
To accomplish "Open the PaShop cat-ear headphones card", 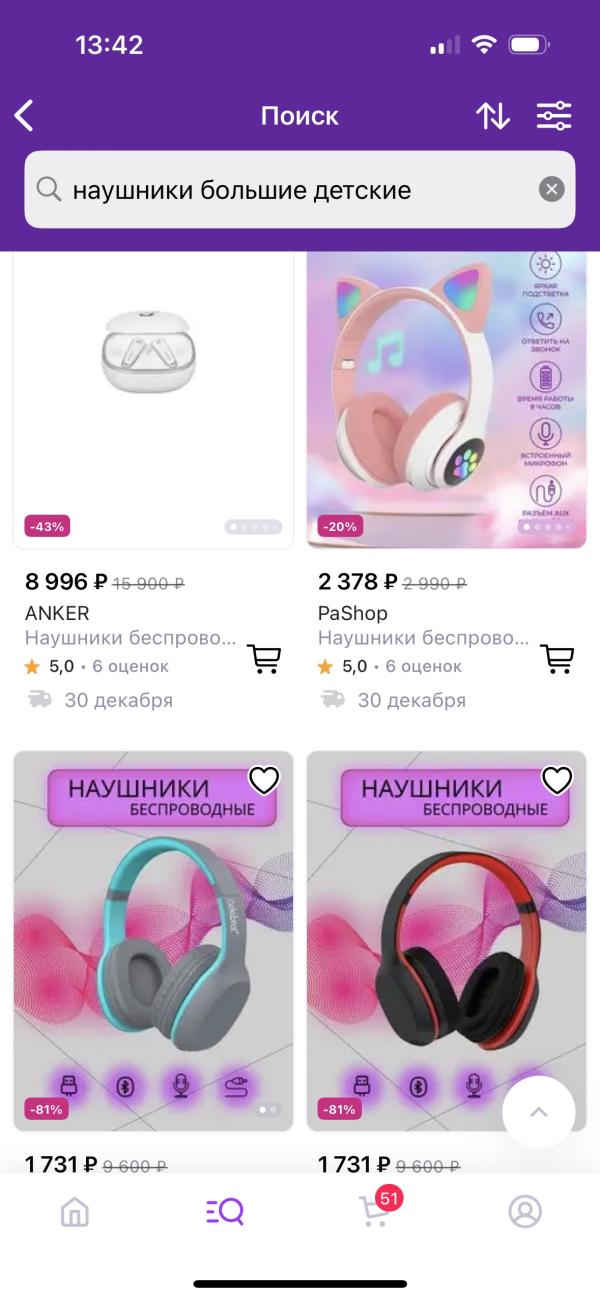I will coord(446,400).
